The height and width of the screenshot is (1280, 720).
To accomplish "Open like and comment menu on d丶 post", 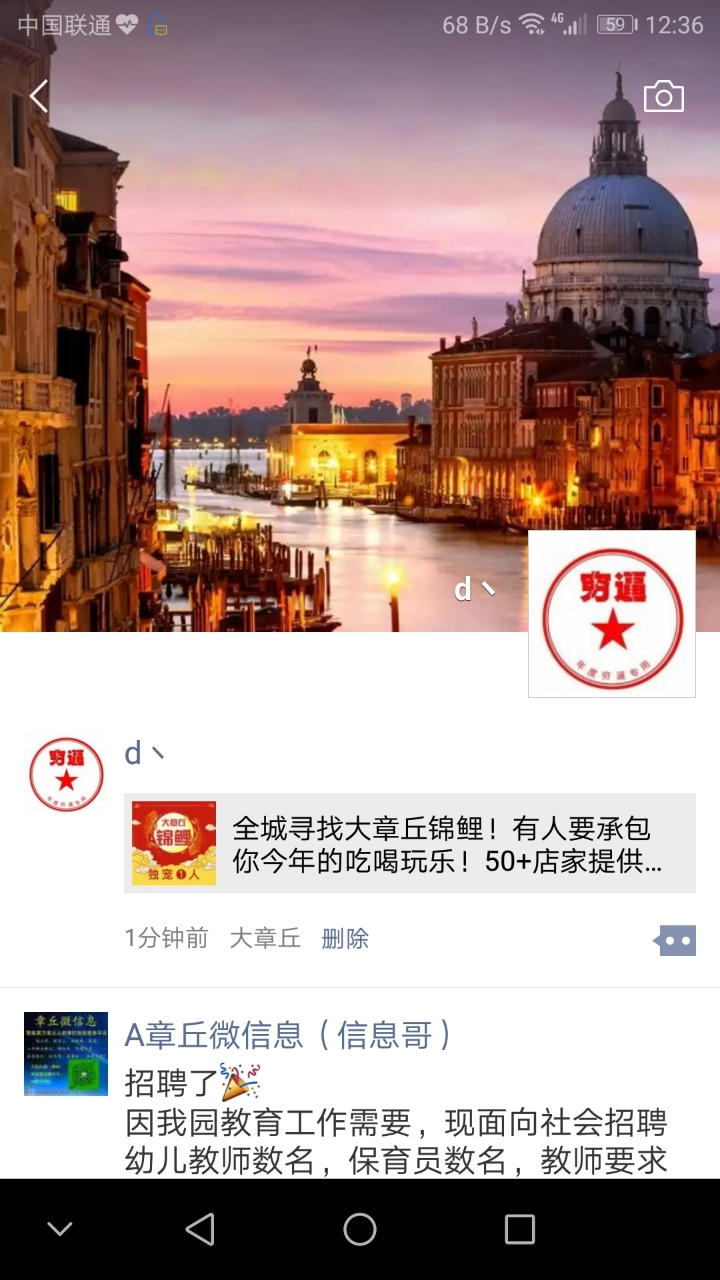I will [x=675, y=940].
